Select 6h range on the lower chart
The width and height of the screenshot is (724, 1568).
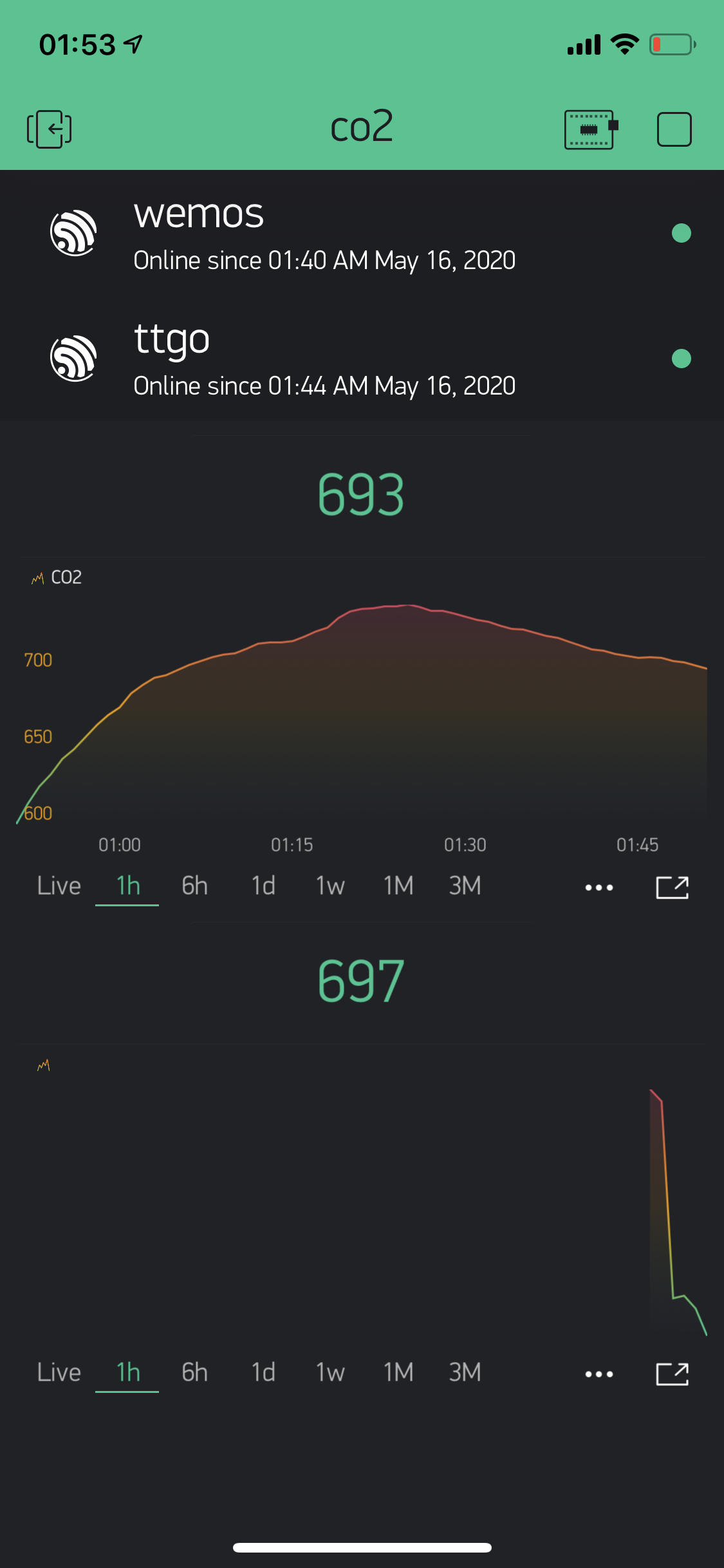click(x=194, y=1373)
